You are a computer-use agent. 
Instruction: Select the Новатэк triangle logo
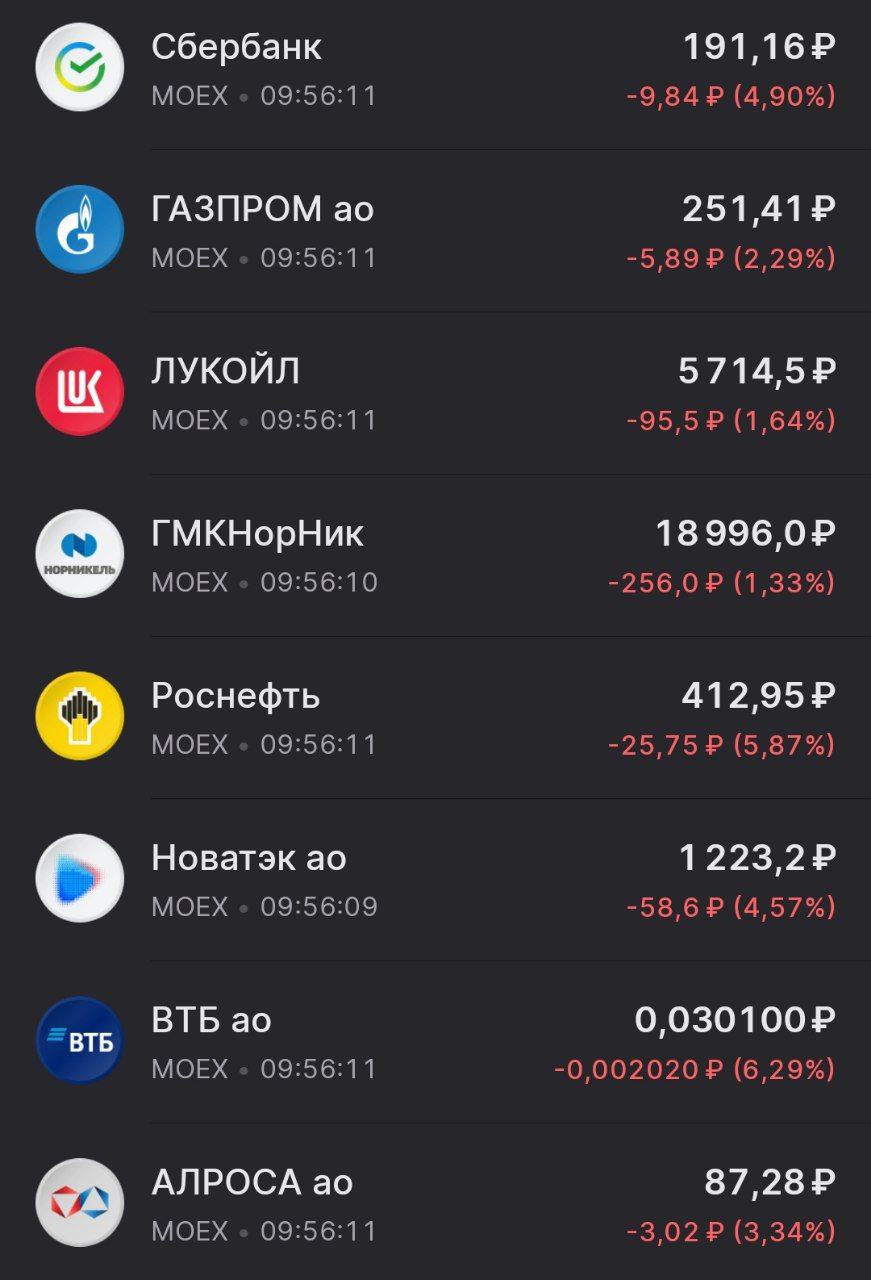coord(80,880)
